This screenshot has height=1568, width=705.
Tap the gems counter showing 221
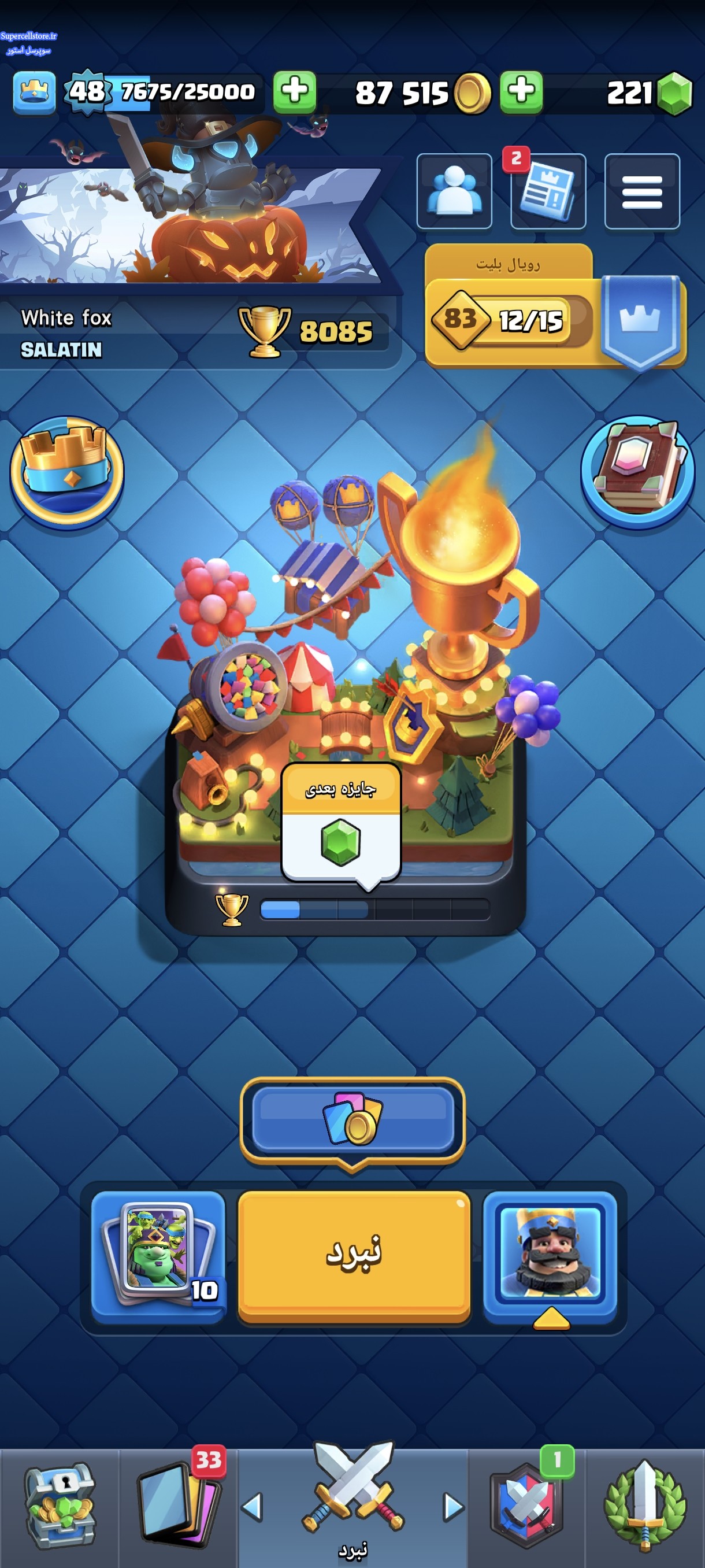click(648, 93)
